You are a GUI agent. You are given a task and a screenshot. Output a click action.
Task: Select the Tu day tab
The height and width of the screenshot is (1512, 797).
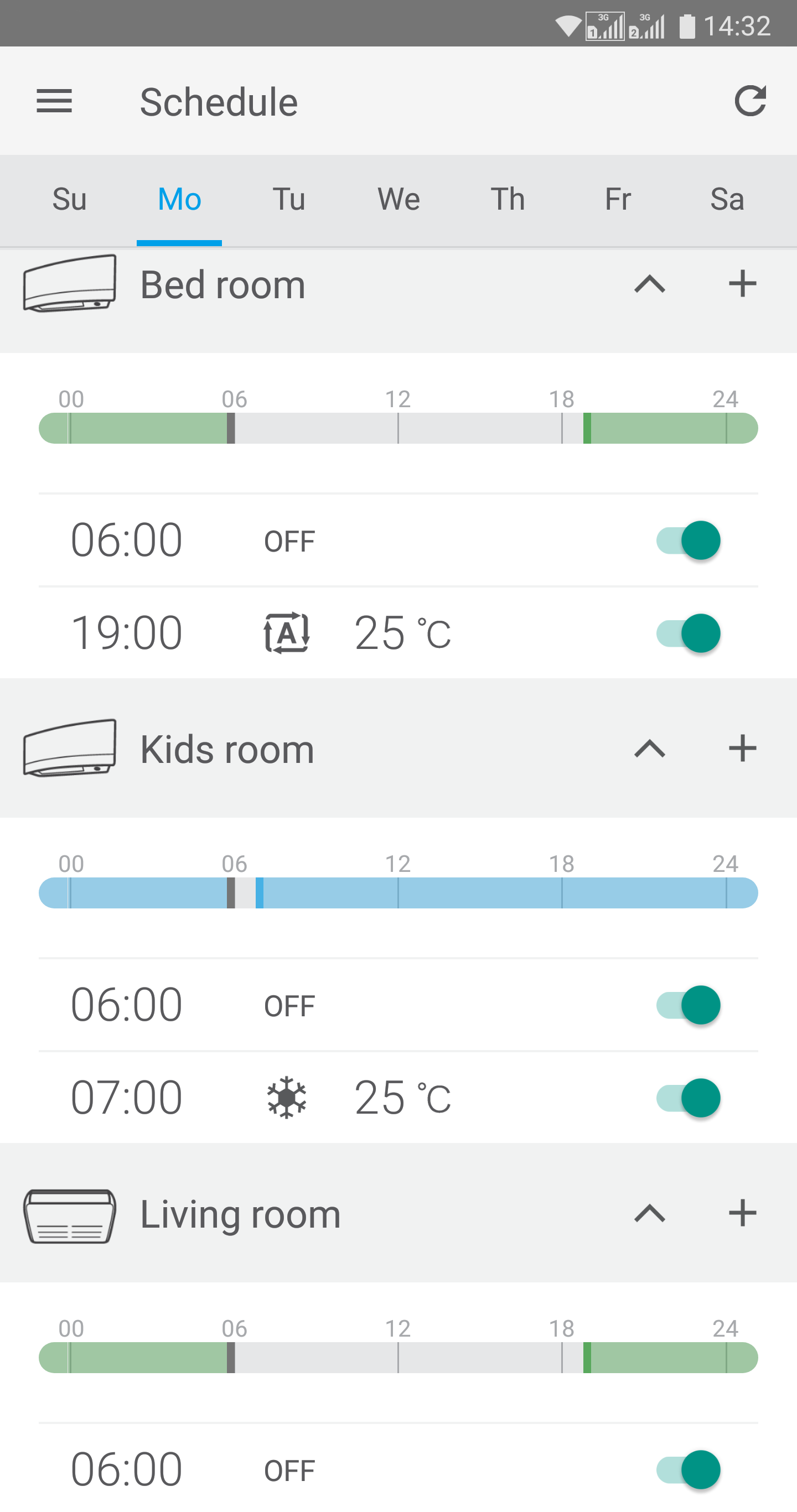(x=288, y=199)
